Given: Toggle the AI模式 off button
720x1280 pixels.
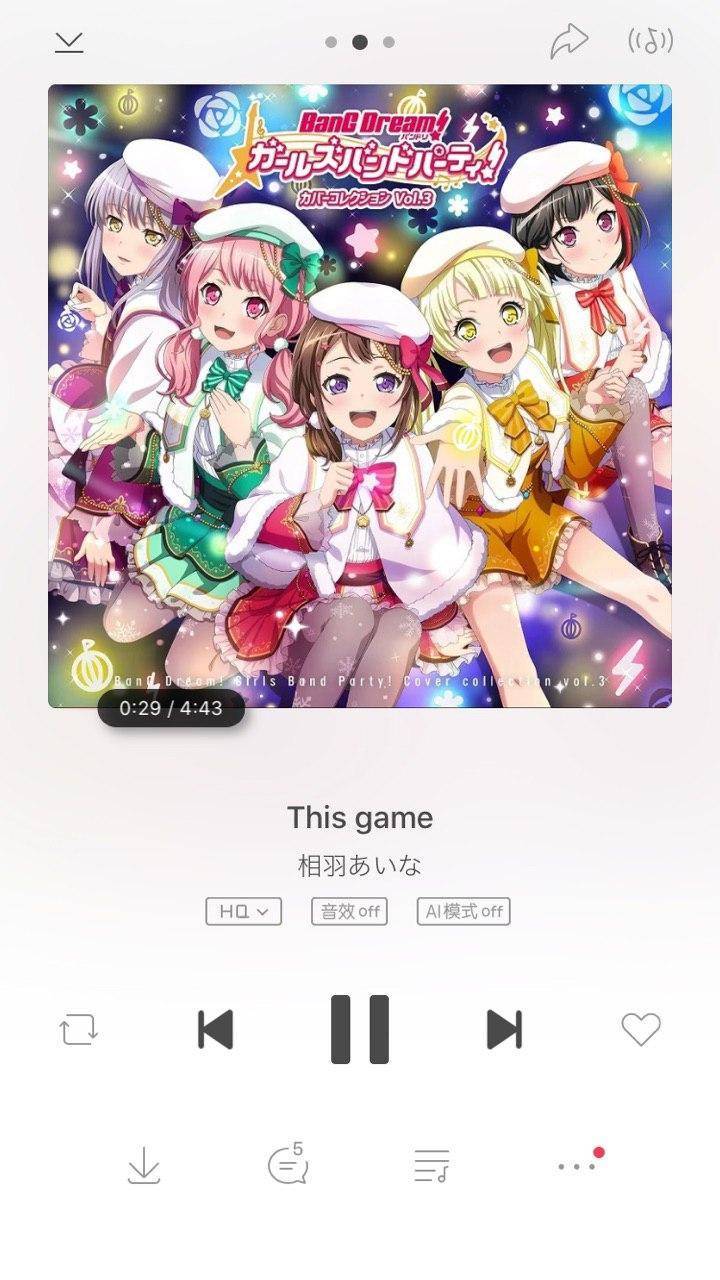Looking at the screenshot, I should [x=463, y=911].
